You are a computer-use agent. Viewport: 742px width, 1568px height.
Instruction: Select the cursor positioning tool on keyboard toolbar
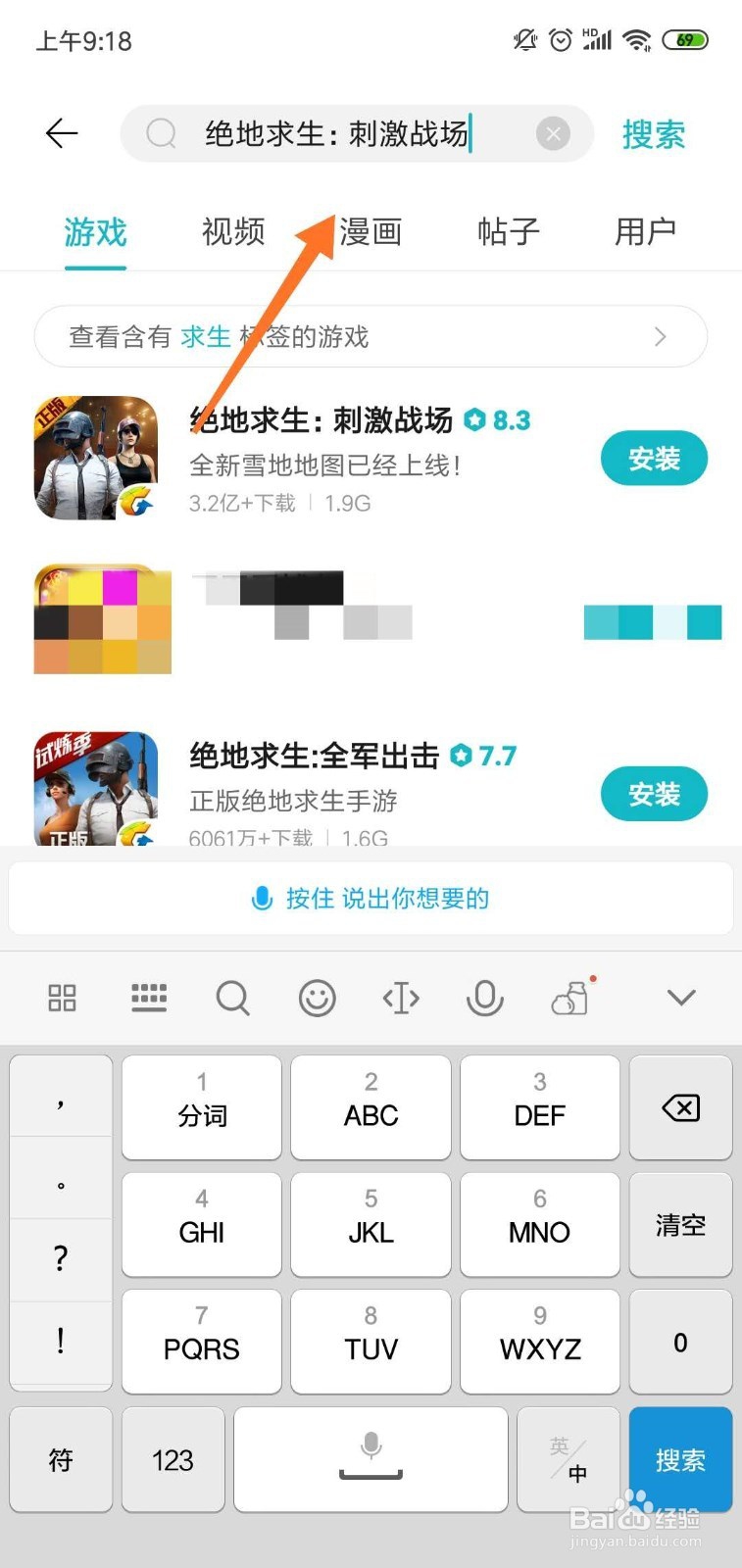coord(400,998)
